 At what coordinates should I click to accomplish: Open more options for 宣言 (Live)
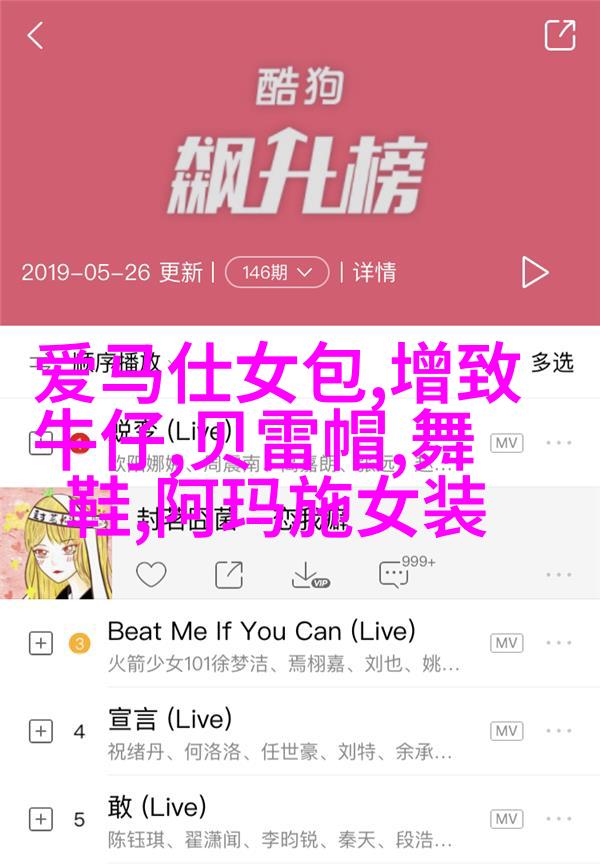click(558, 731)
